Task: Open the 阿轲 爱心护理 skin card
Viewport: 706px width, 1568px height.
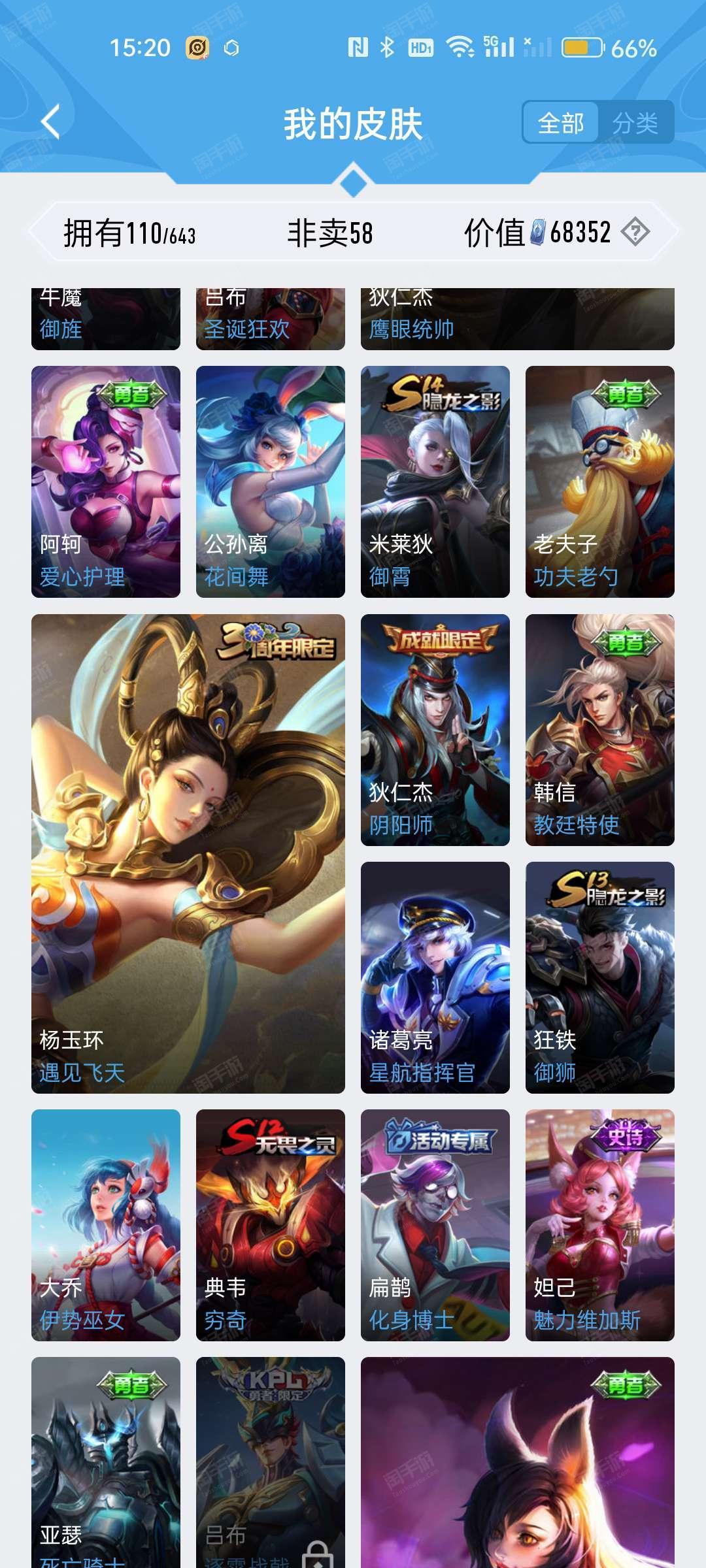Action: (x=106, y=482)
